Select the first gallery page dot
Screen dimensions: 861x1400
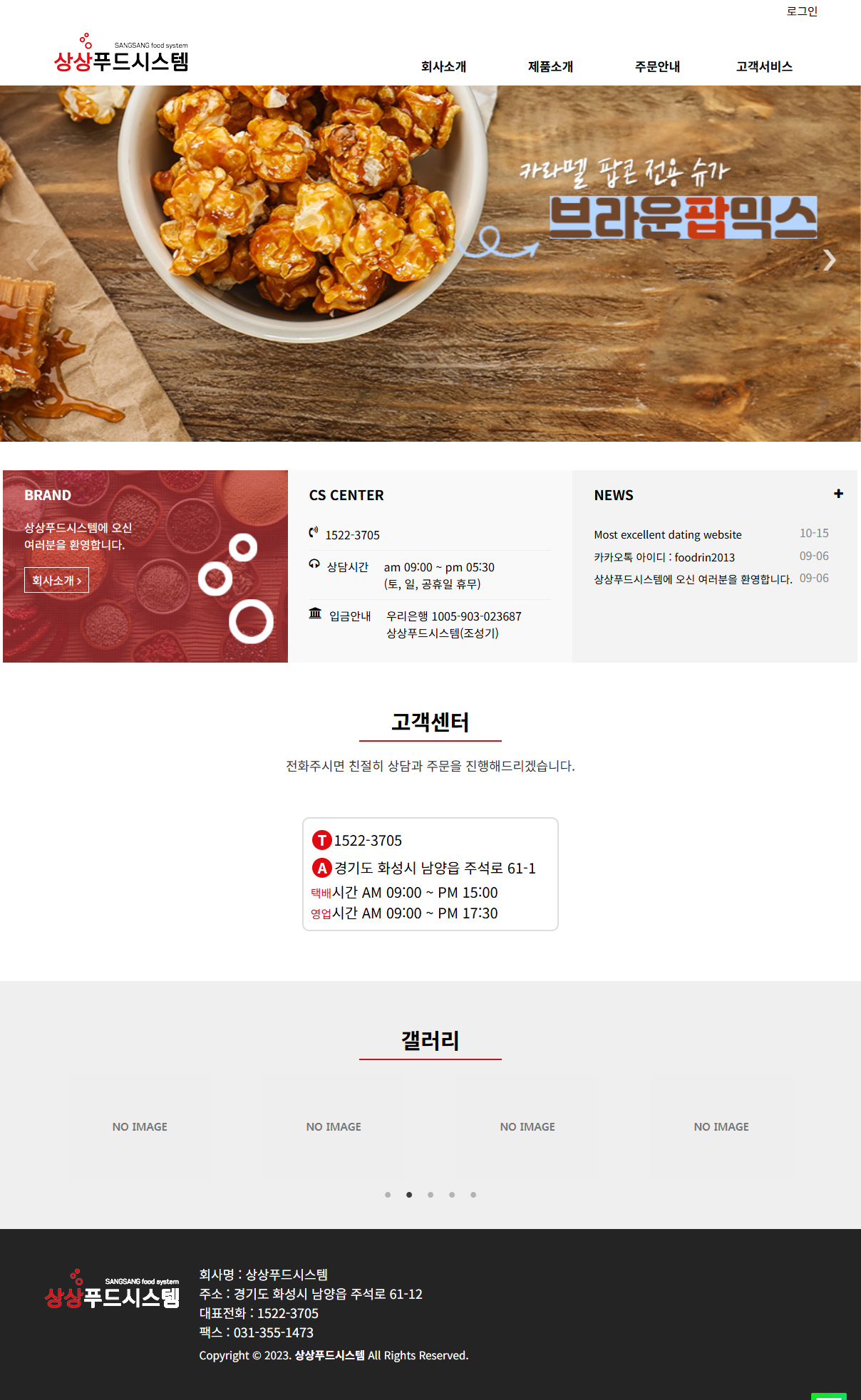[388, 1195]
